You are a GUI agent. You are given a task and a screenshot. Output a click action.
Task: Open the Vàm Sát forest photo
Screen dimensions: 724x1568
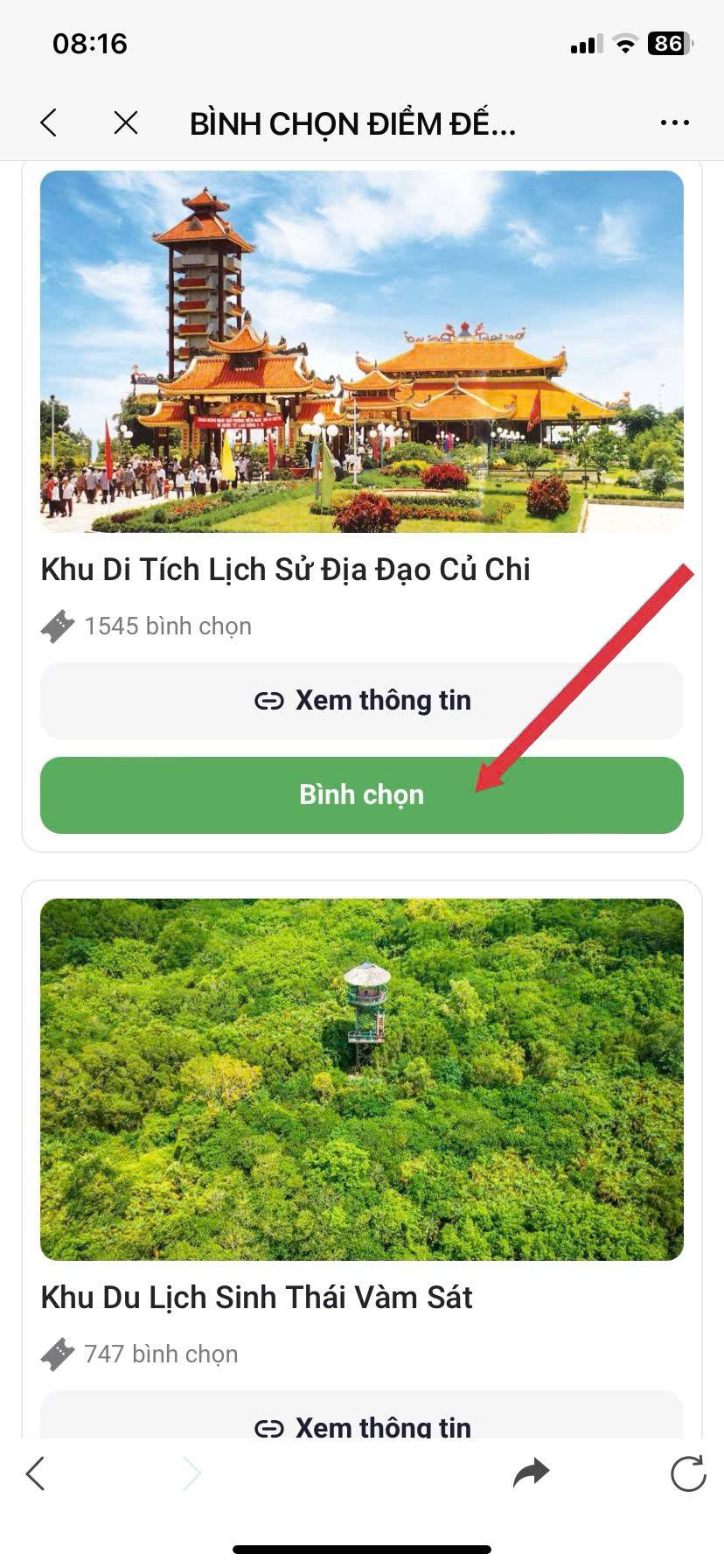point(361,1079)
